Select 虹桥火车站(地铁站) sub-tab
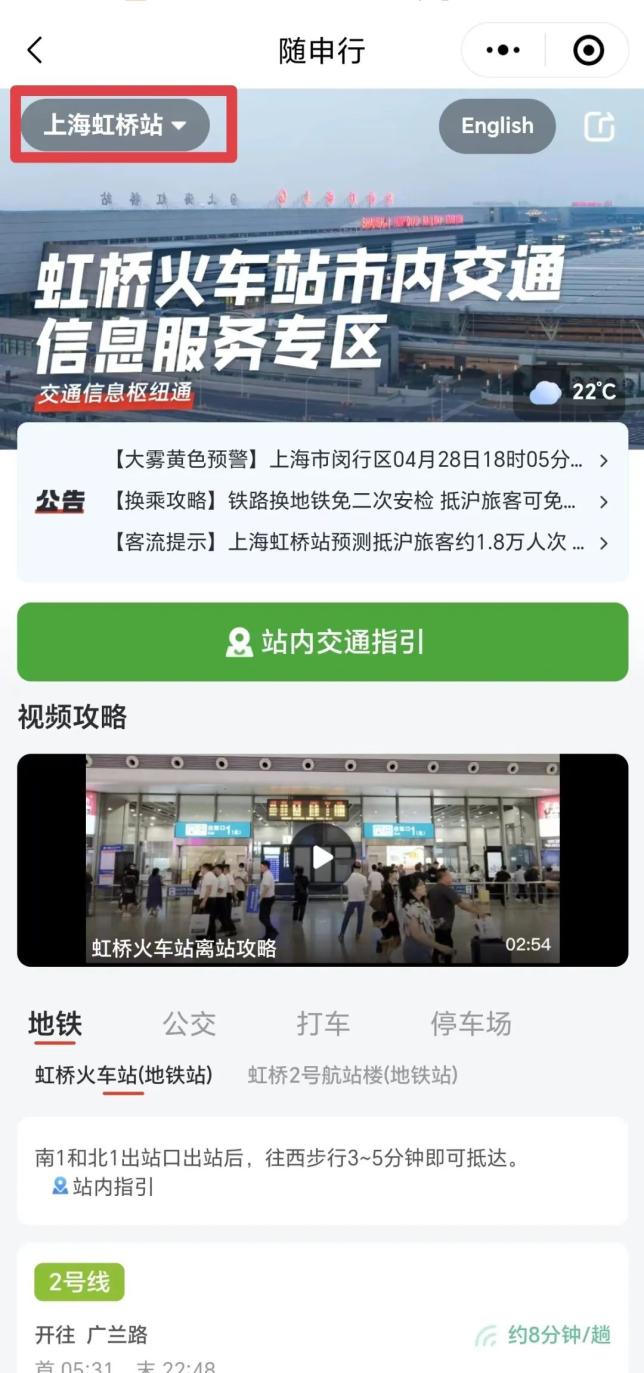 (x=124, y=1075)
